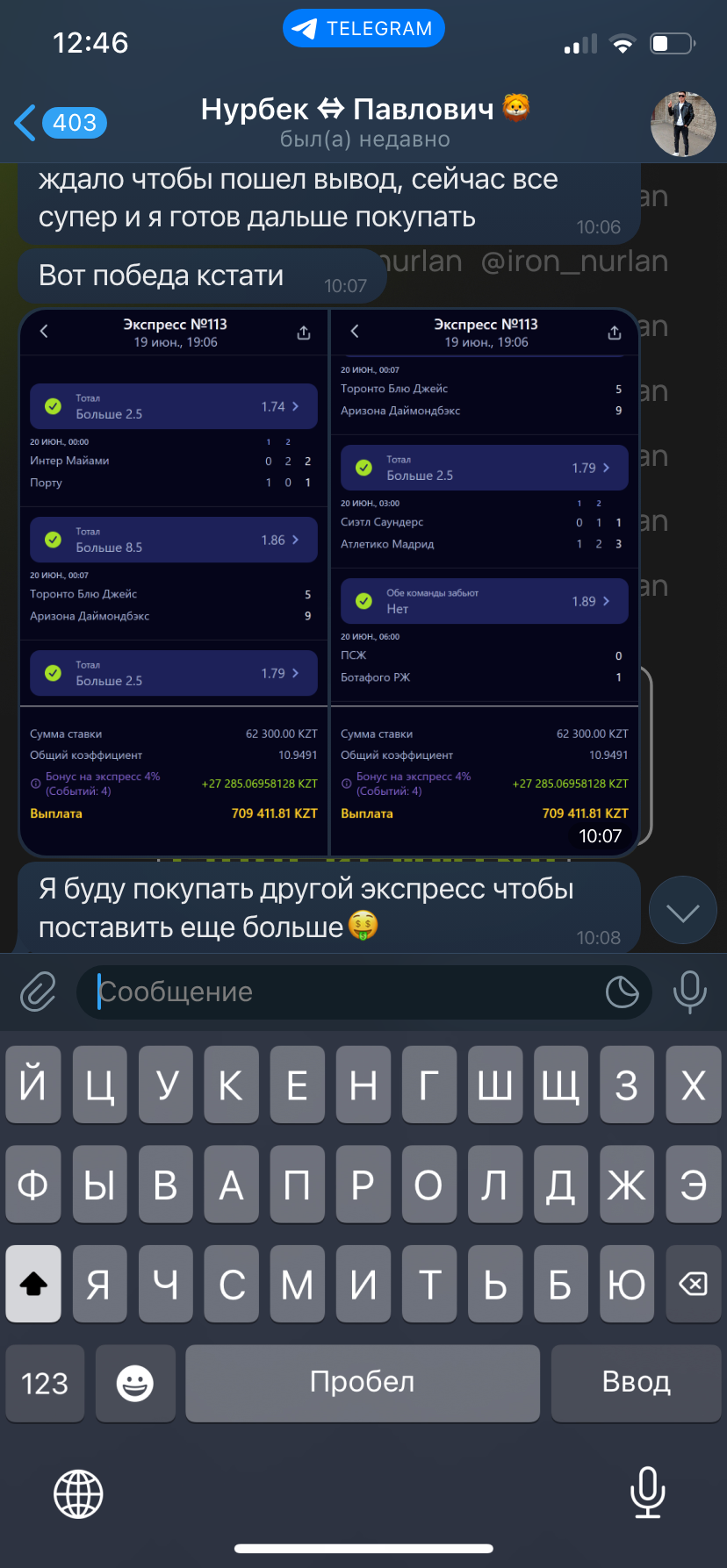Viewport: 727px width, 1568px height.
Task: Tap the Пробел space key
Action: (x=363, y=1384)
